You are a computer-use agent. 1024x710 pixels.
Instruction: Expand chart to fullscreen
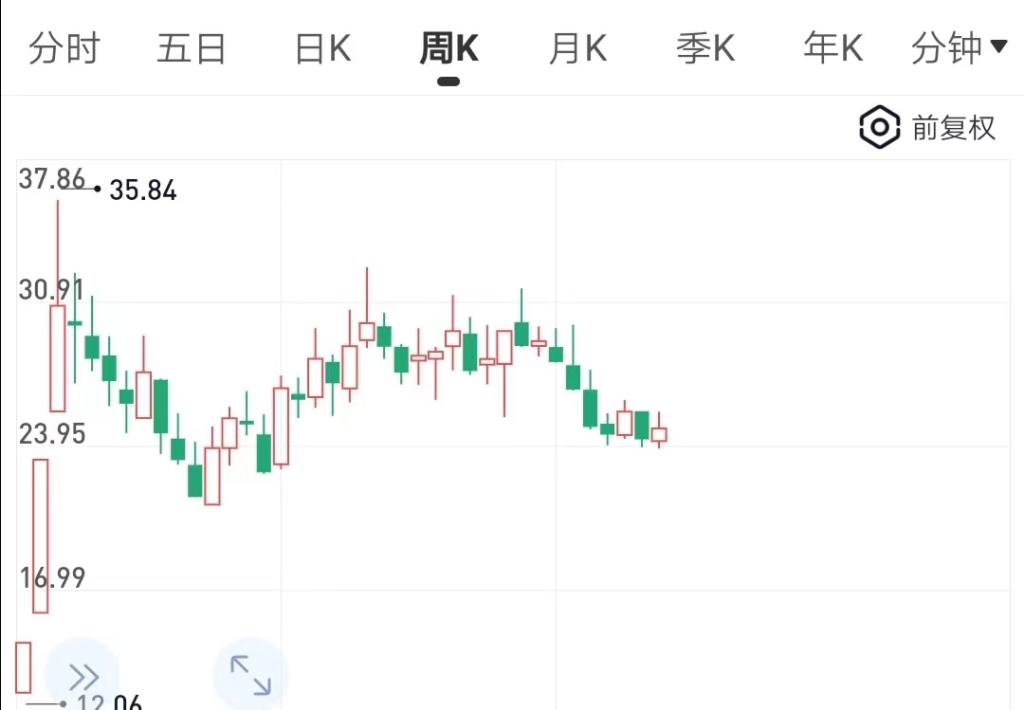tap(250, 674)
